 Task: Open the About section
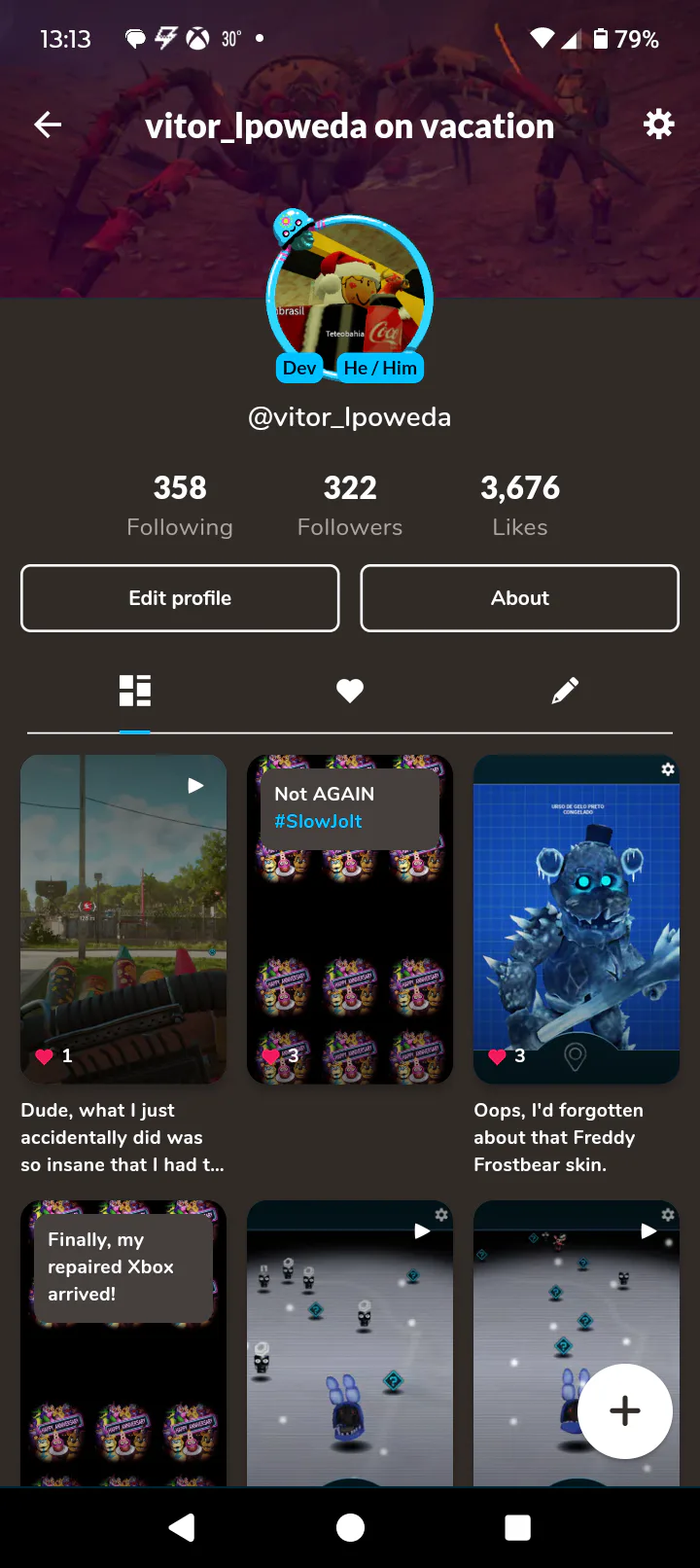click(x=519, y=598)
